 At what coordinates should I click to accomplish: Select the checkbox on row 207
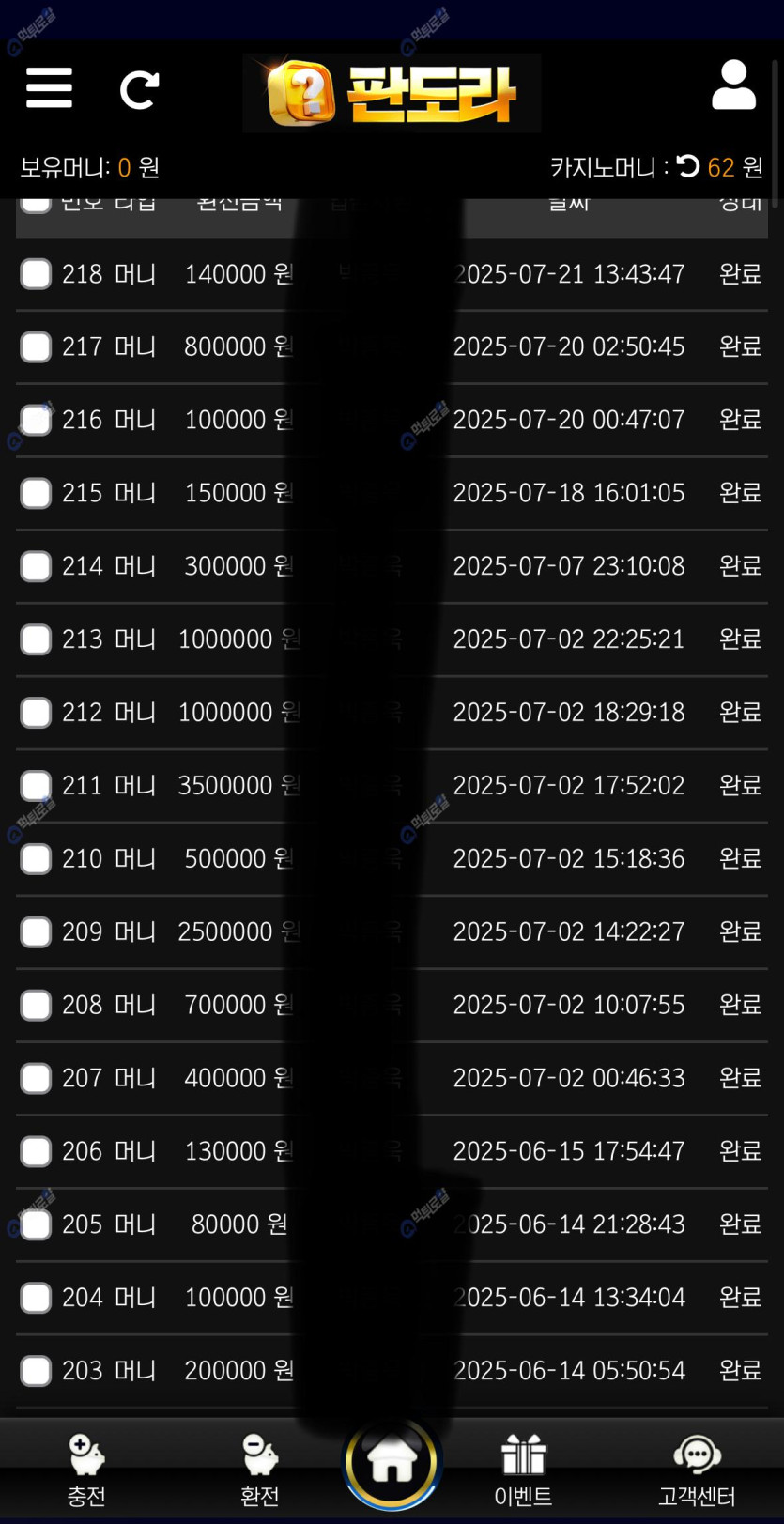(x=36, y=1078)
